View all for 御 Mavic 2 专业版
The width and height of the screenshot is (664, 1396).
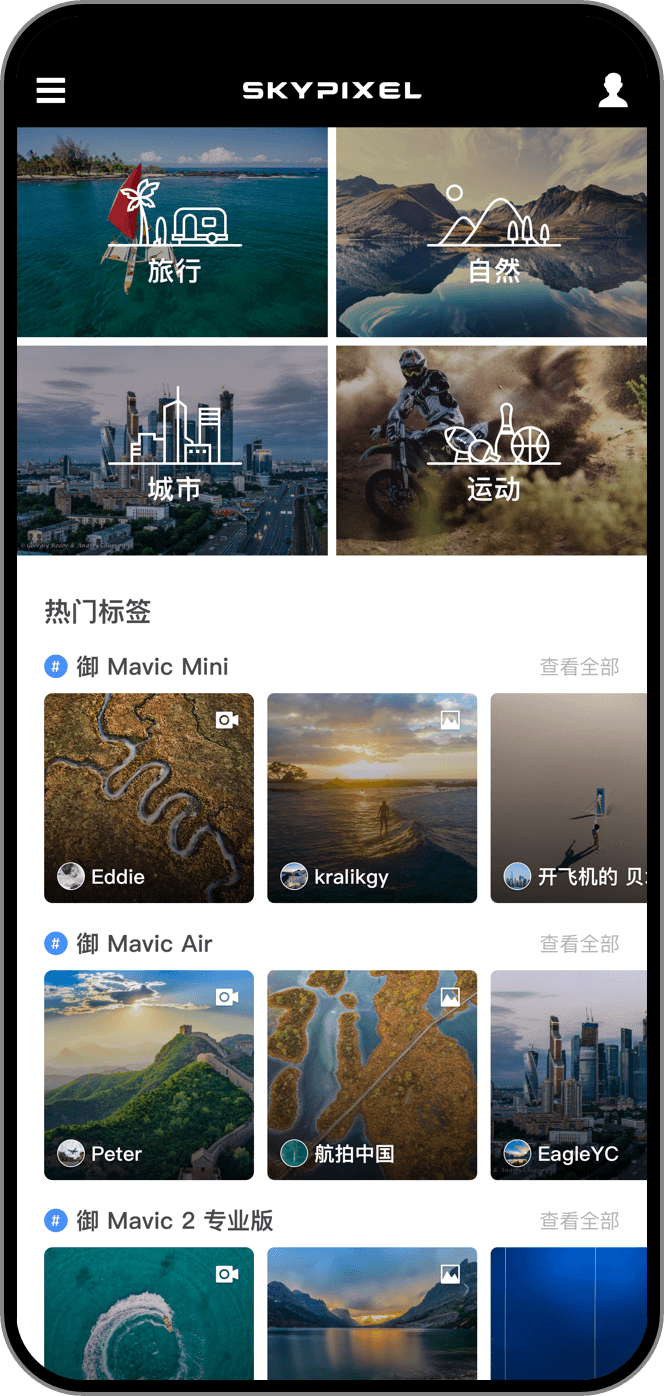click(x=579, y=1221)
